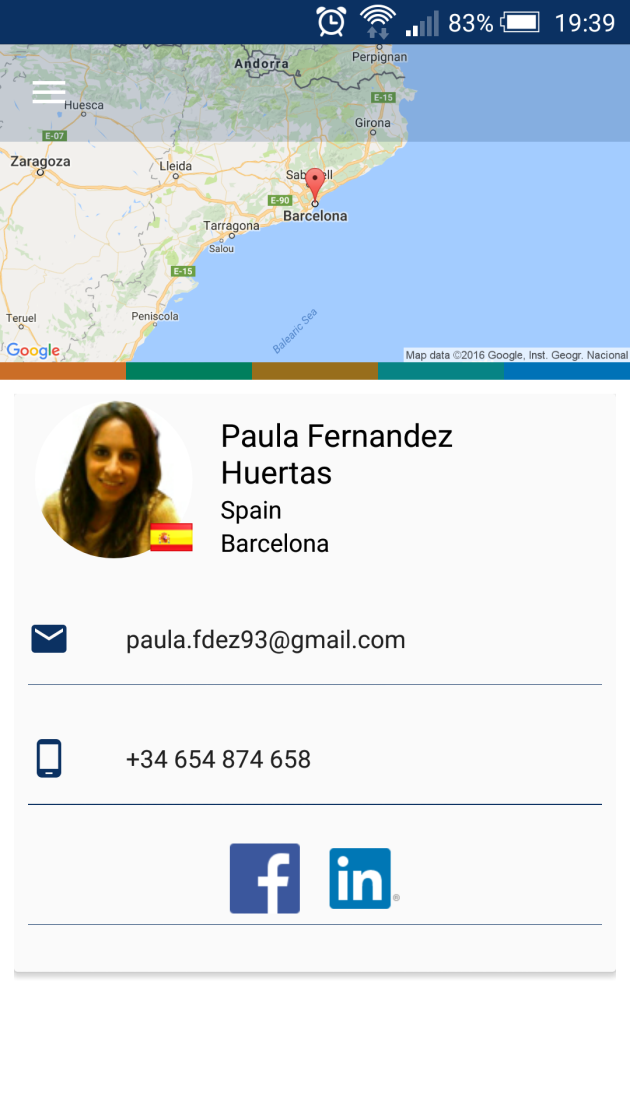Open the hamburger drawer menu
The height and width of the screenshot is (1120, 630).
coord(49,92)
